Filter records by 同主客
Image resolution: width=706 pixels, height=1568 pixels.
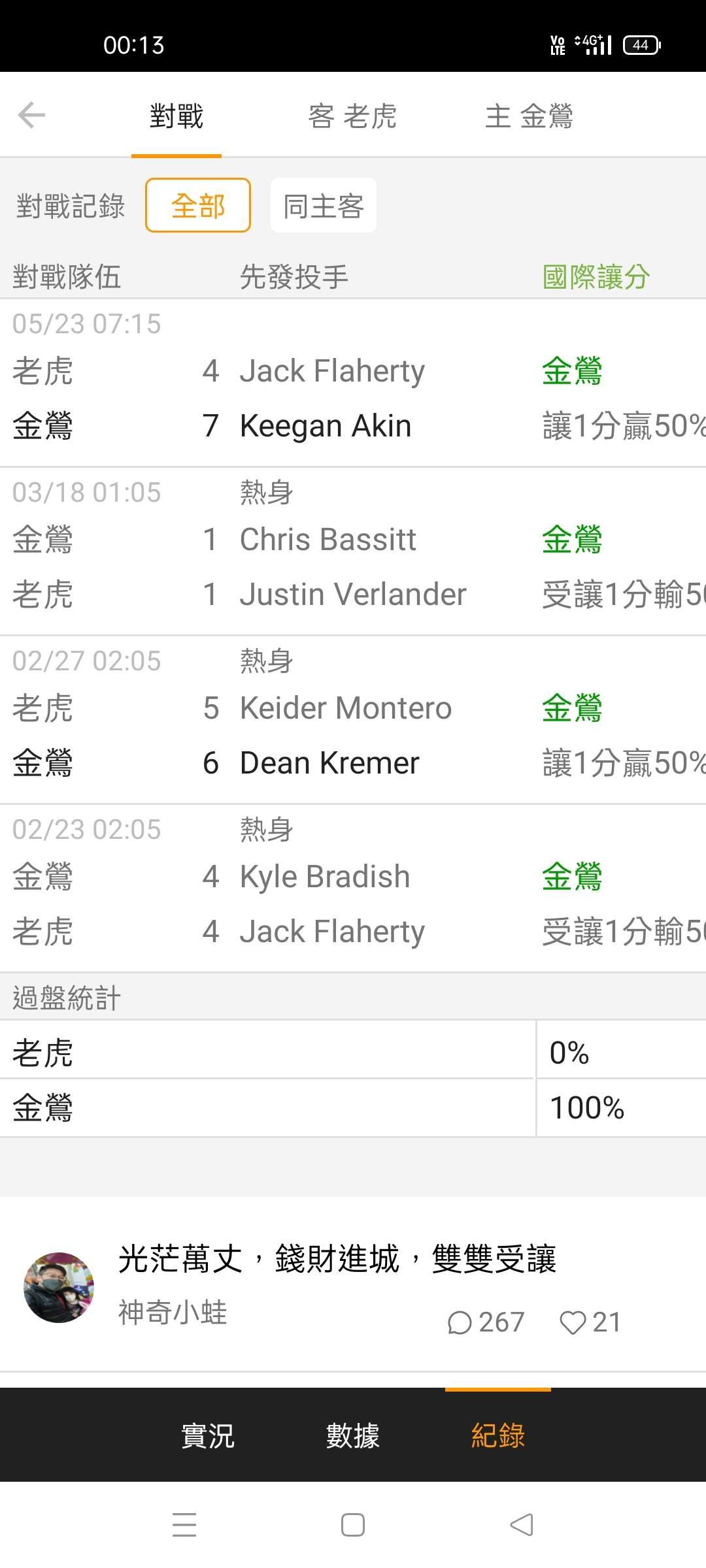pos(324,205)
